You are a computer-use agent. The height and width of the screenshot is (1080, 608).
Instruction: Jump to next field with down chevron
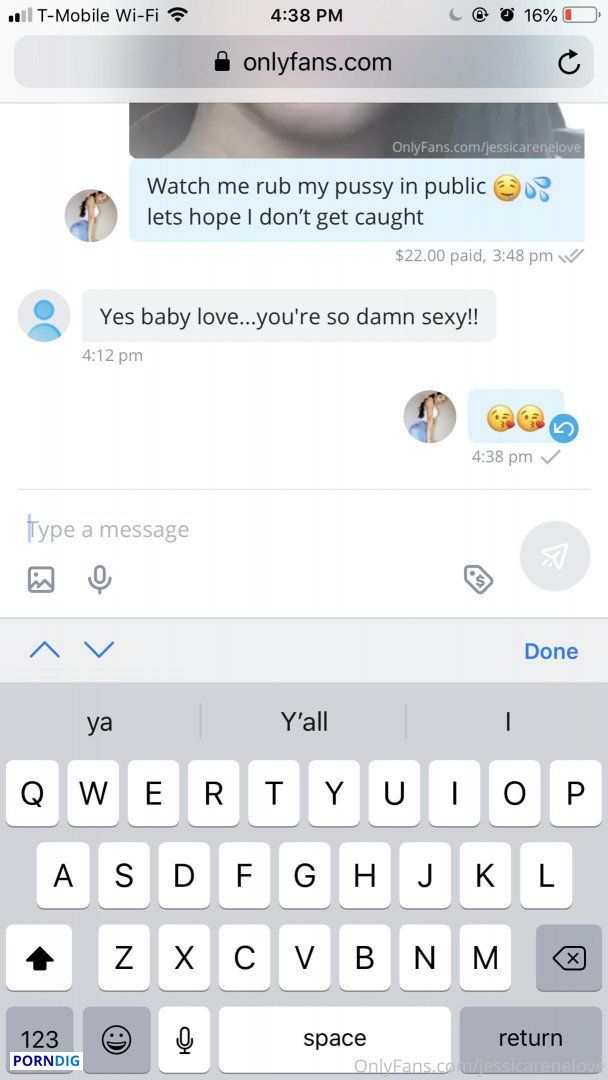pyautogui.click(x=99, y=650)
